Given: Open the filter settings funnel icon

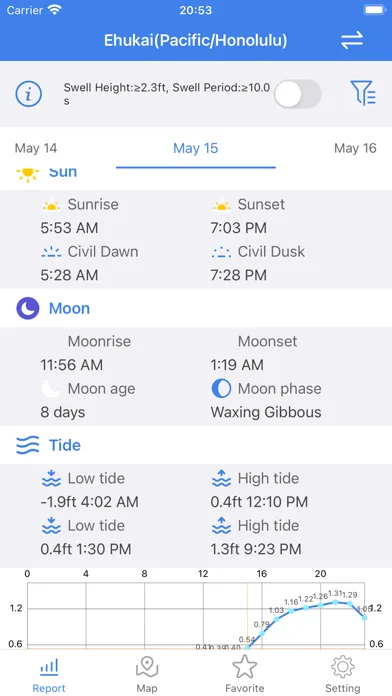Looking at the screenshot, I should click(363, 93).
